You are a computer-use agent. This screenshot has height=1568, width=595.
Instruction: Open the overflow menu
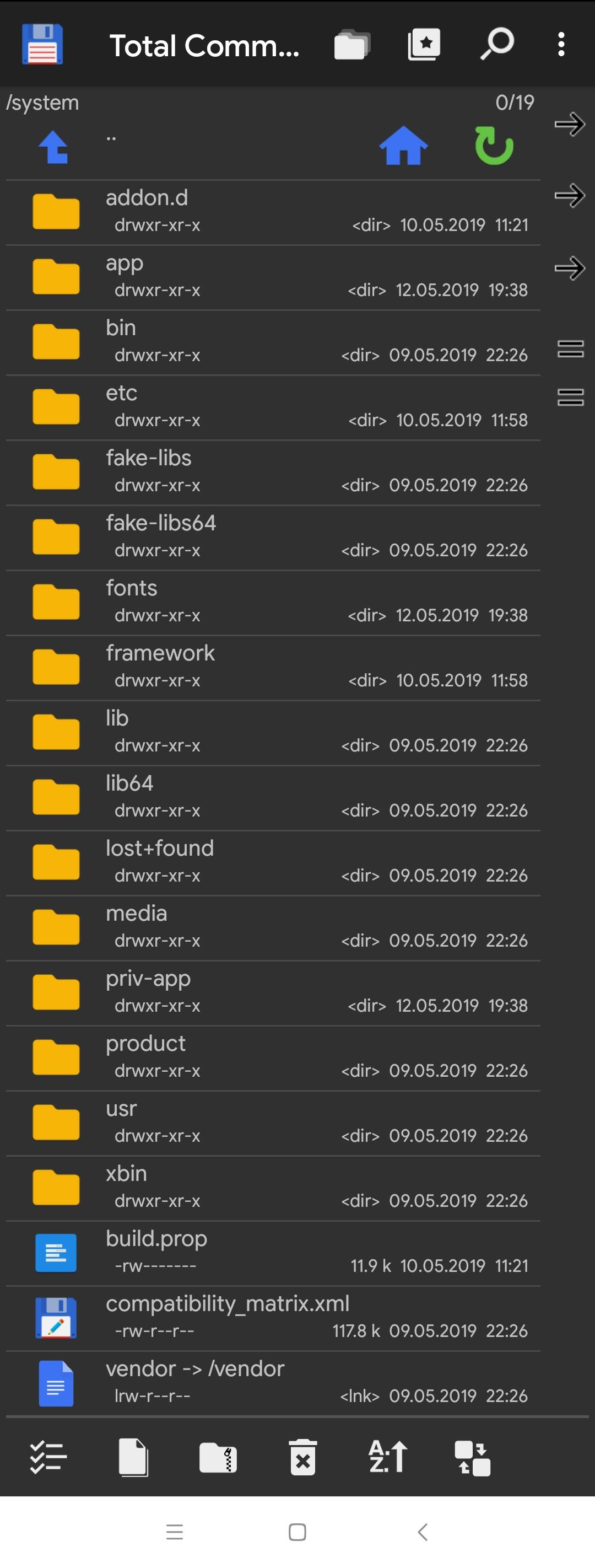click(x=561, y=45)
